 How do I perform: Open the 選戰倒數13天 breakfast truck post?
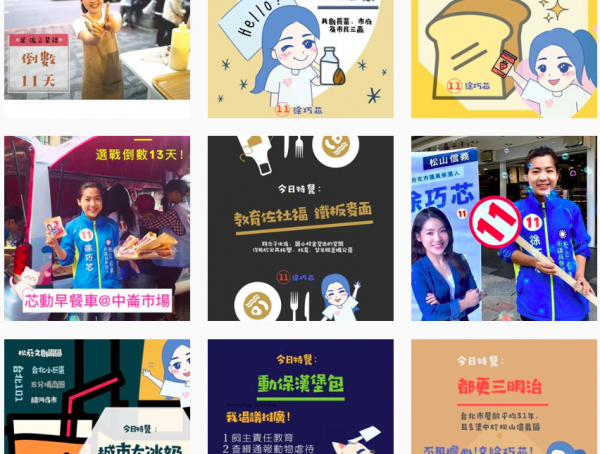tap(97, 228)
